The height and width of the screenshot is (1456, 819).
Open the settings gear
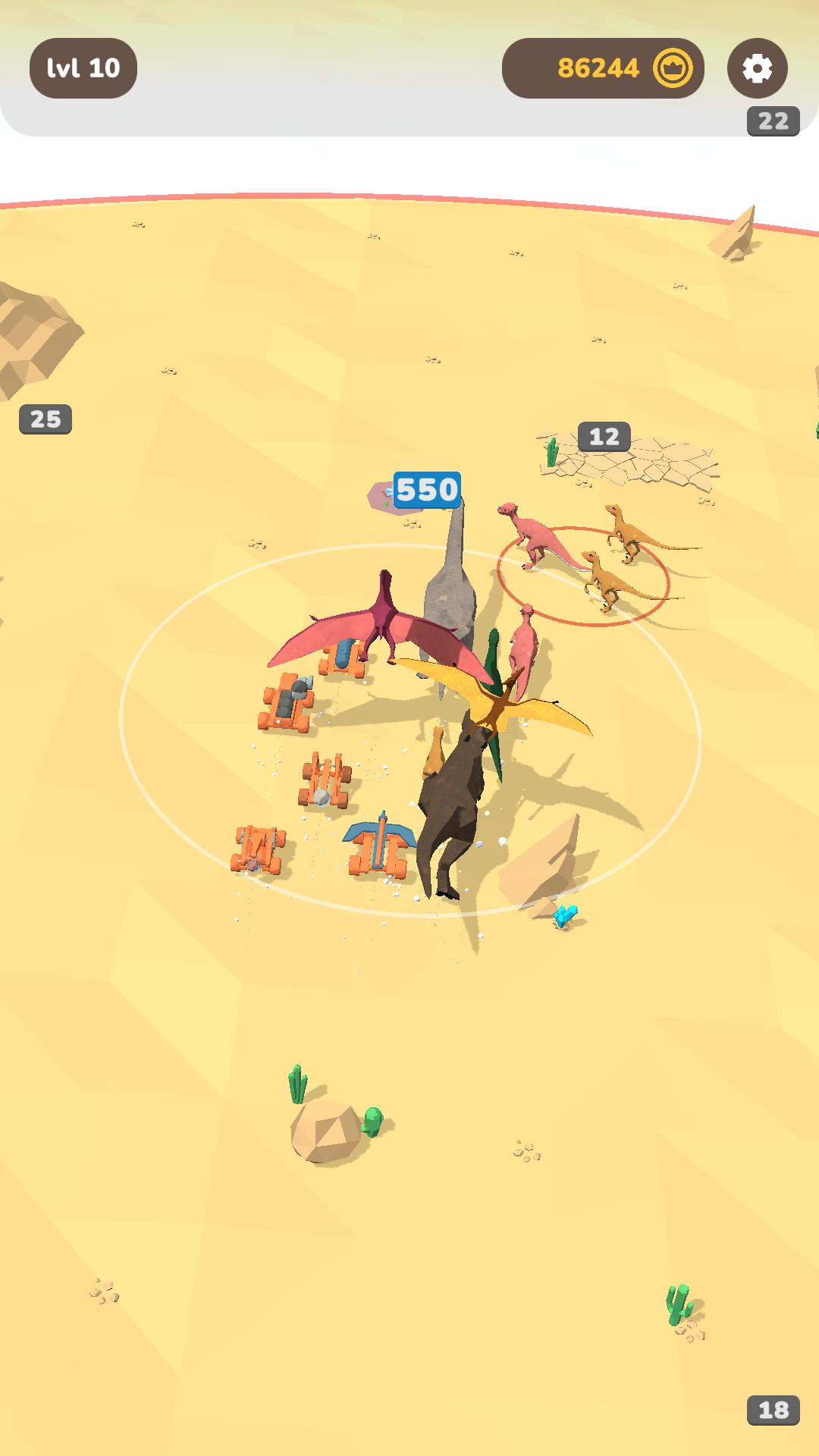pyautogui.click(x=757, y=68)
